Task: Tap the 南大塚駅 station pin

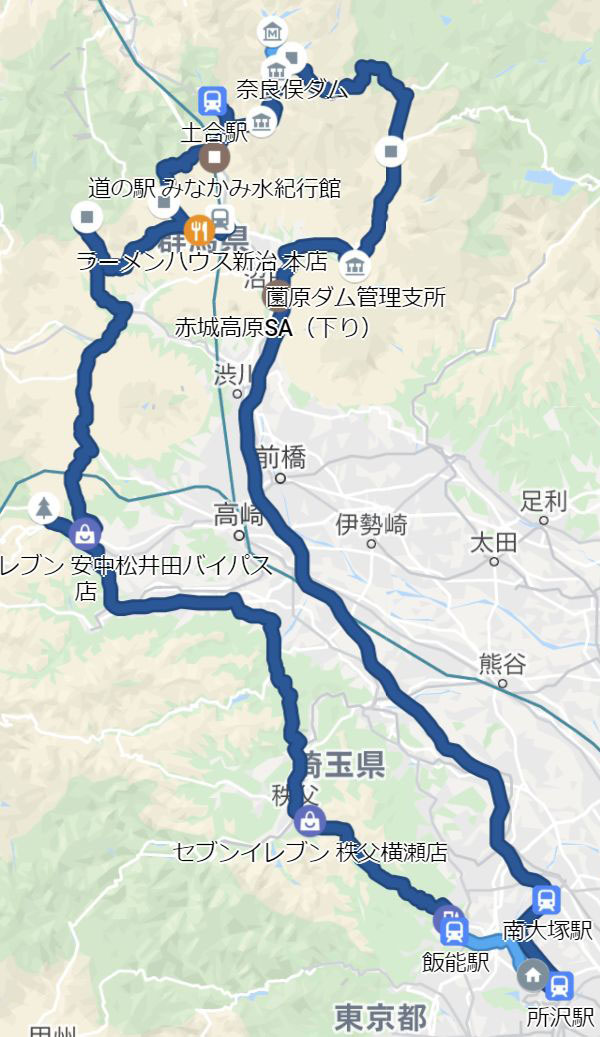Action: [x=546, y=899]
